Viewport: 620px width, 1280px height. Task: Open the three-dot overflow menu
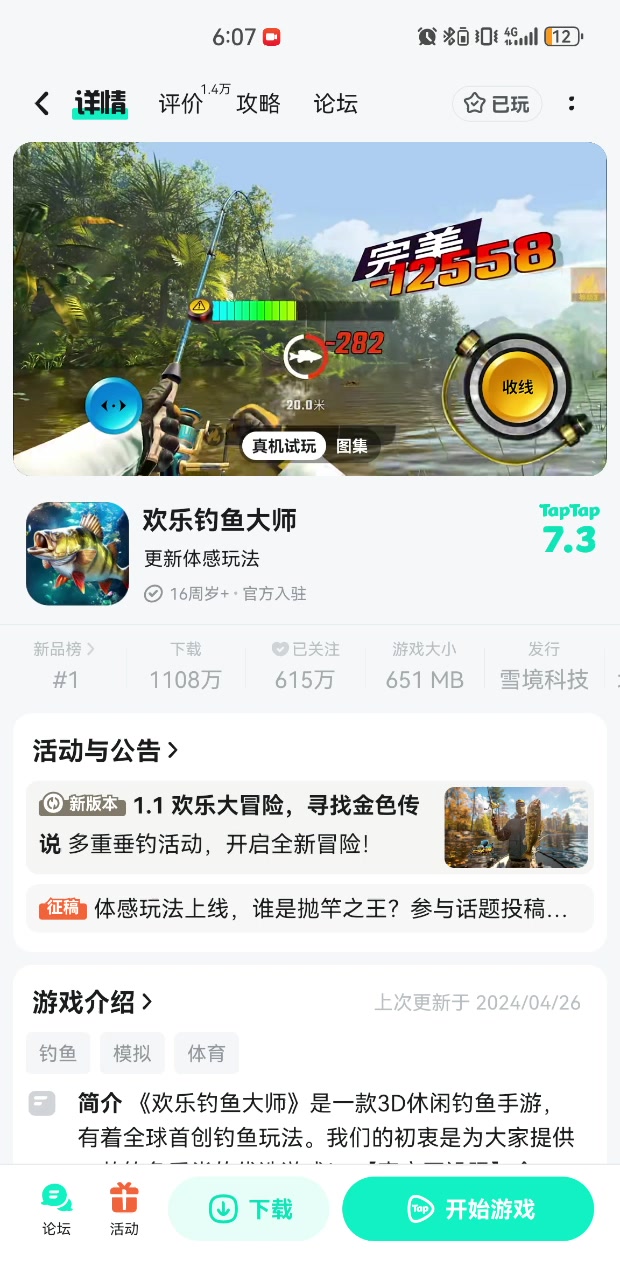(x=571, y=104)
